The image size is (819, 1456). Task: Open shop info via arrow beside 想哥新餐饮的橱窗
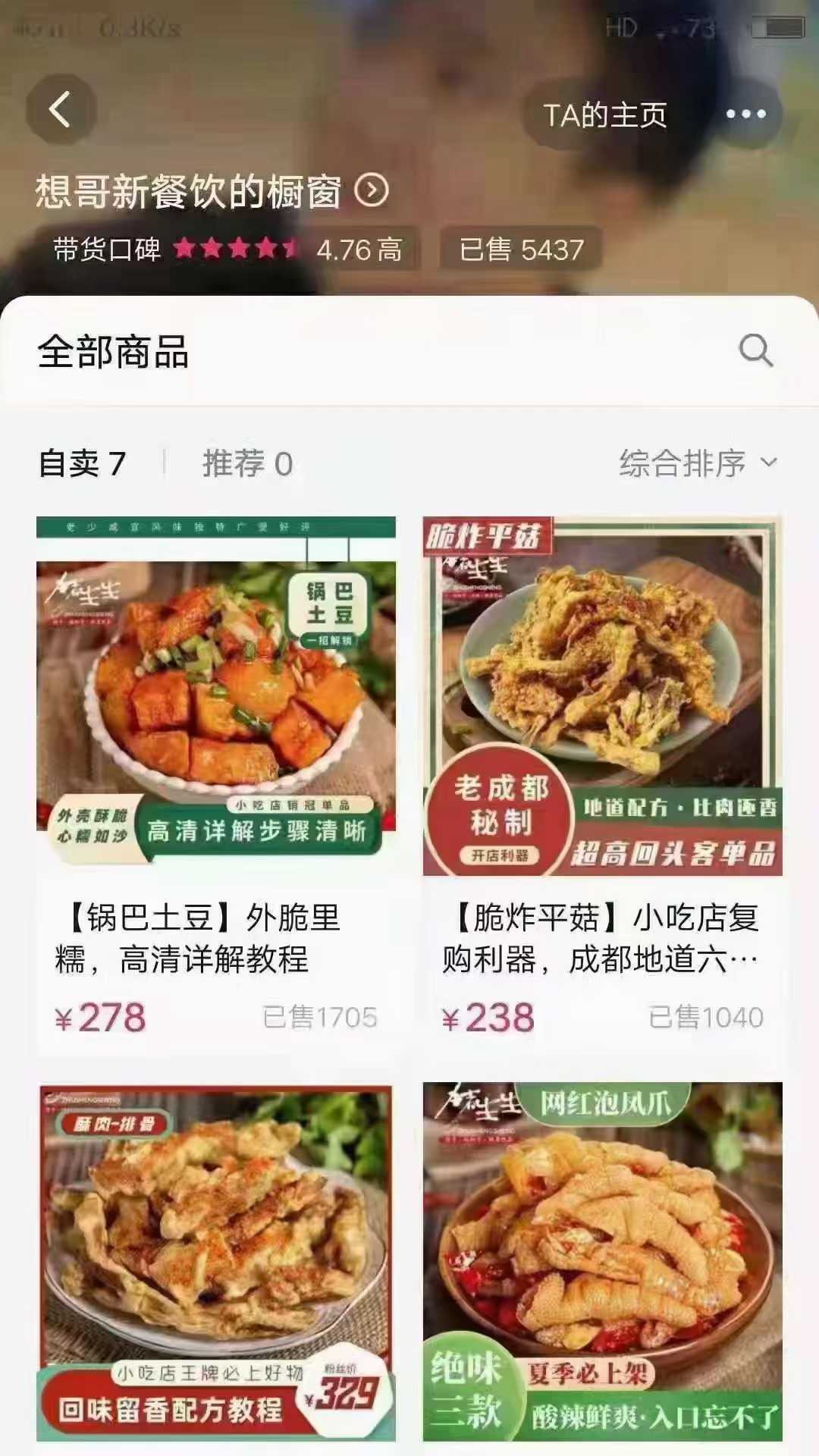pyautogui.click(x=371, y=192)
